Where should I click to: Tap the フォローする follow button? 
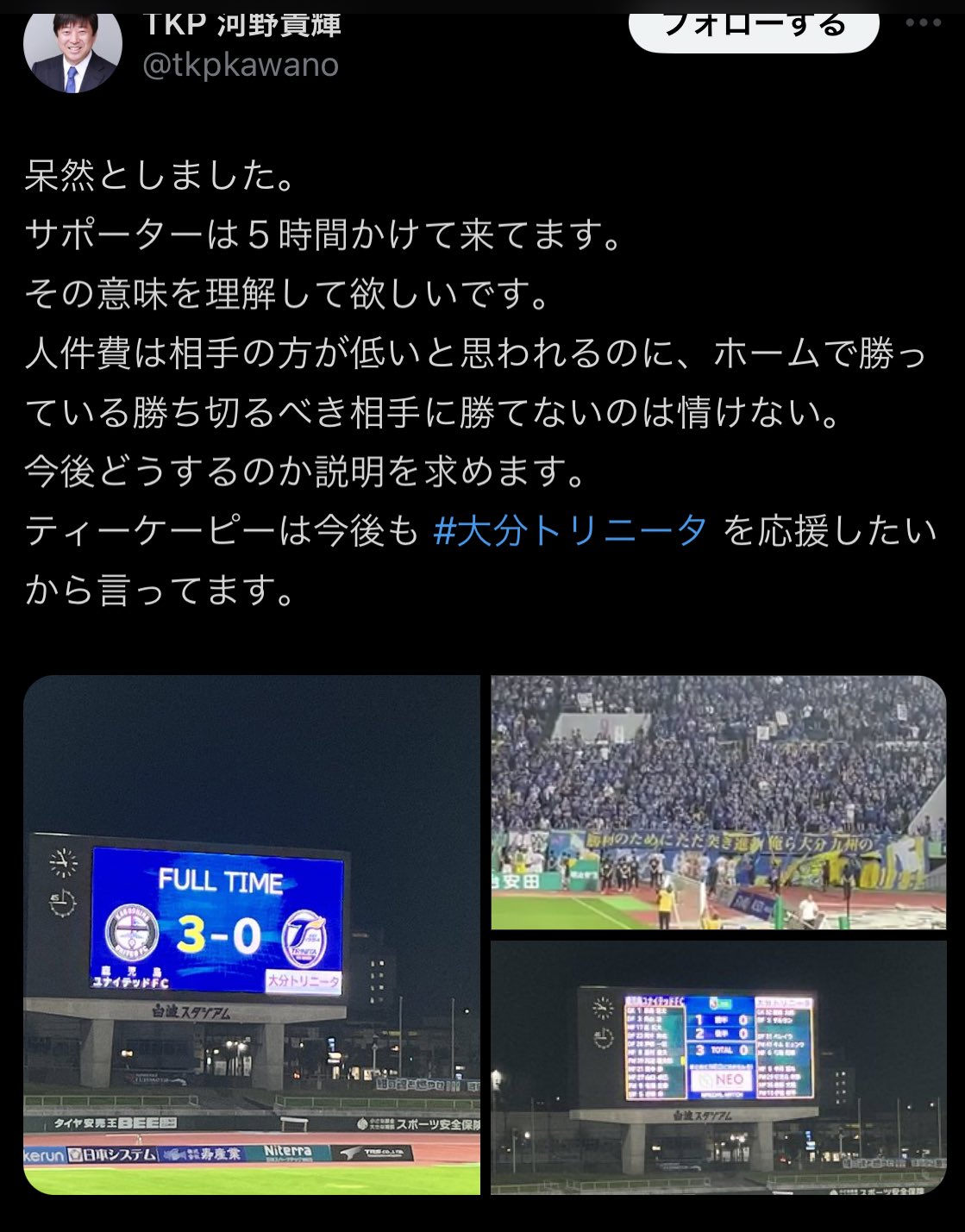click(x=754, y=28)
